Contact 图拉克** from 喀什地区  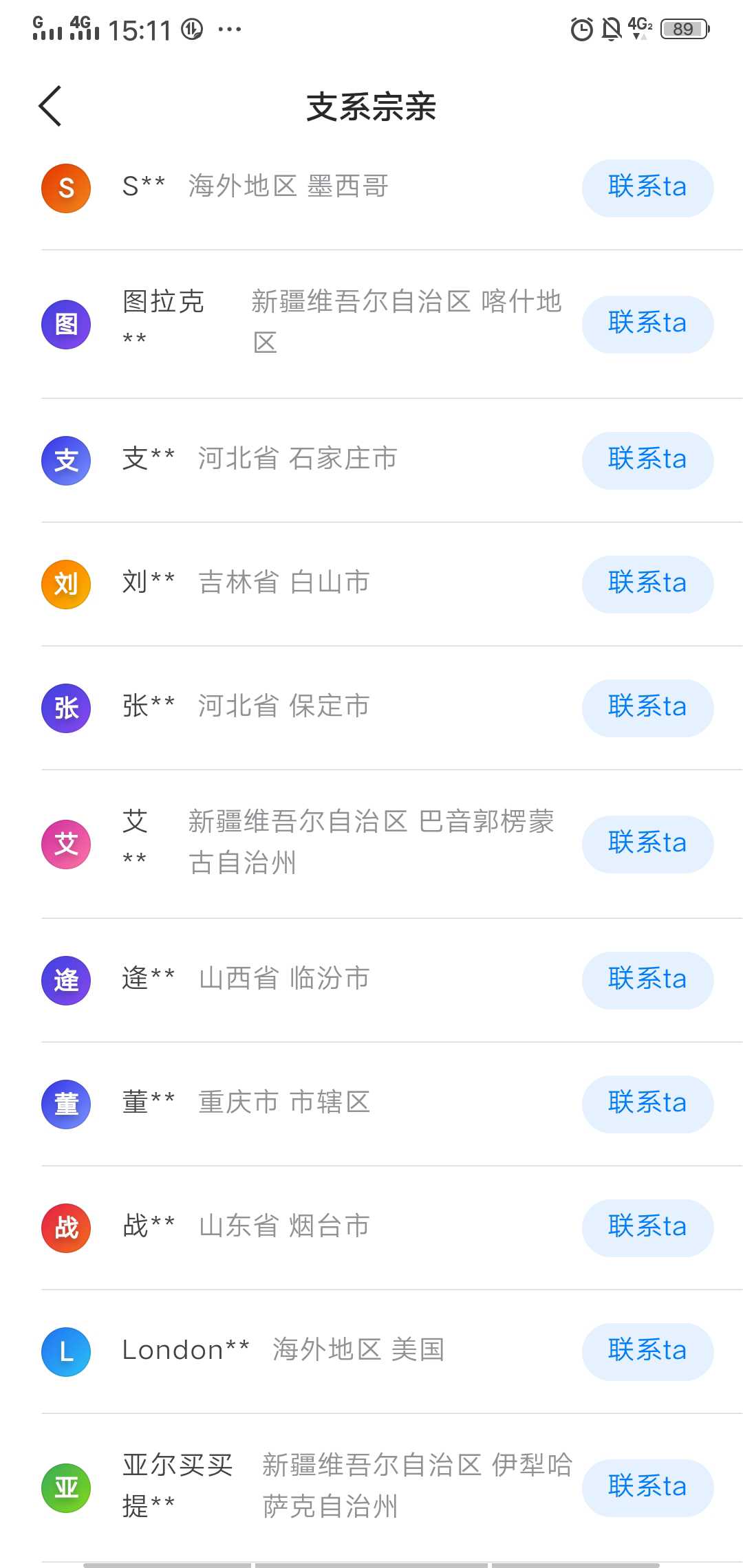[x=647, y=324]
